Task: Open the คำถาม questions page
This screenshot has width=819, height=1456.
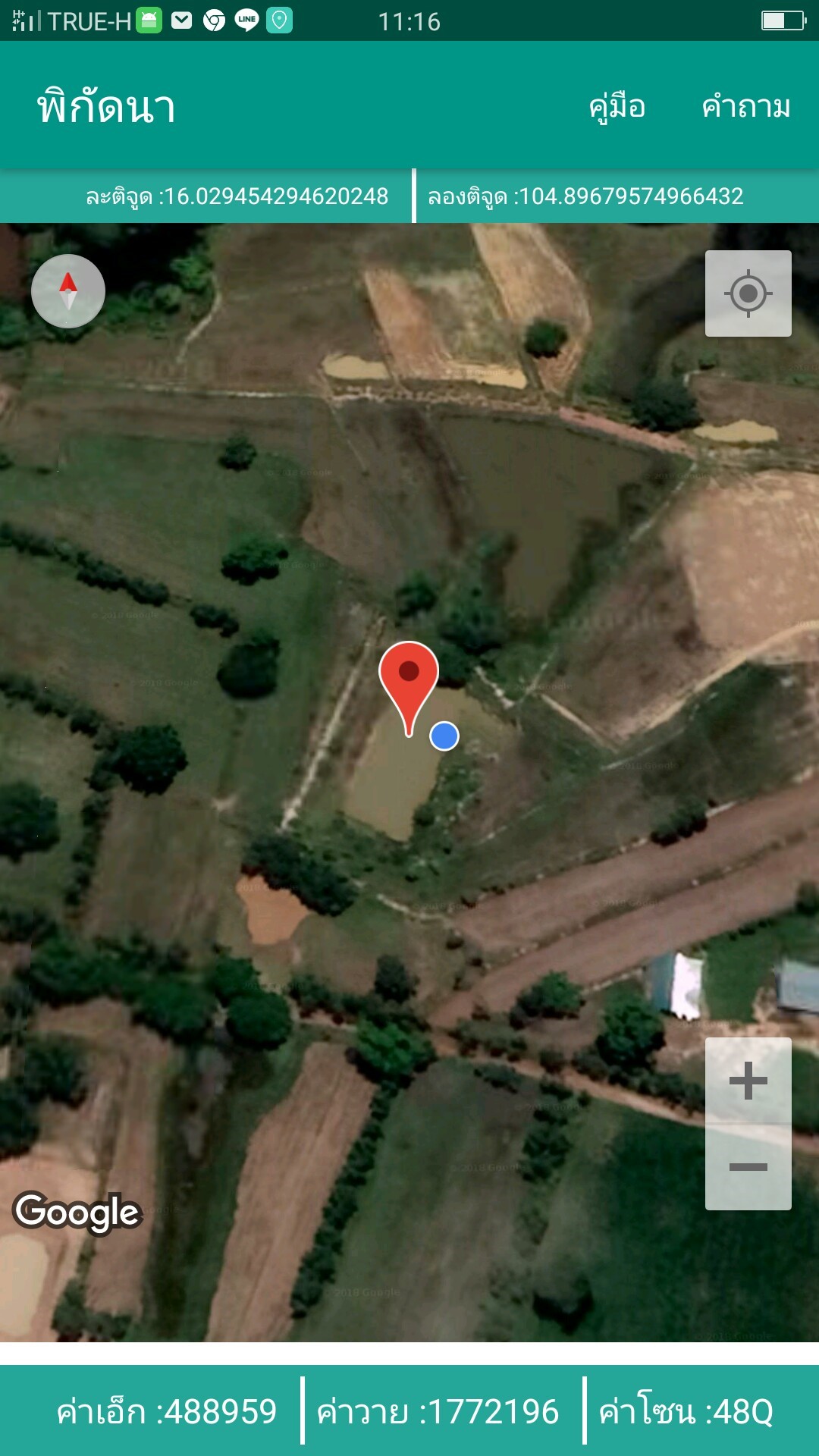Action: pyautogui.click(x=746, y=107)
